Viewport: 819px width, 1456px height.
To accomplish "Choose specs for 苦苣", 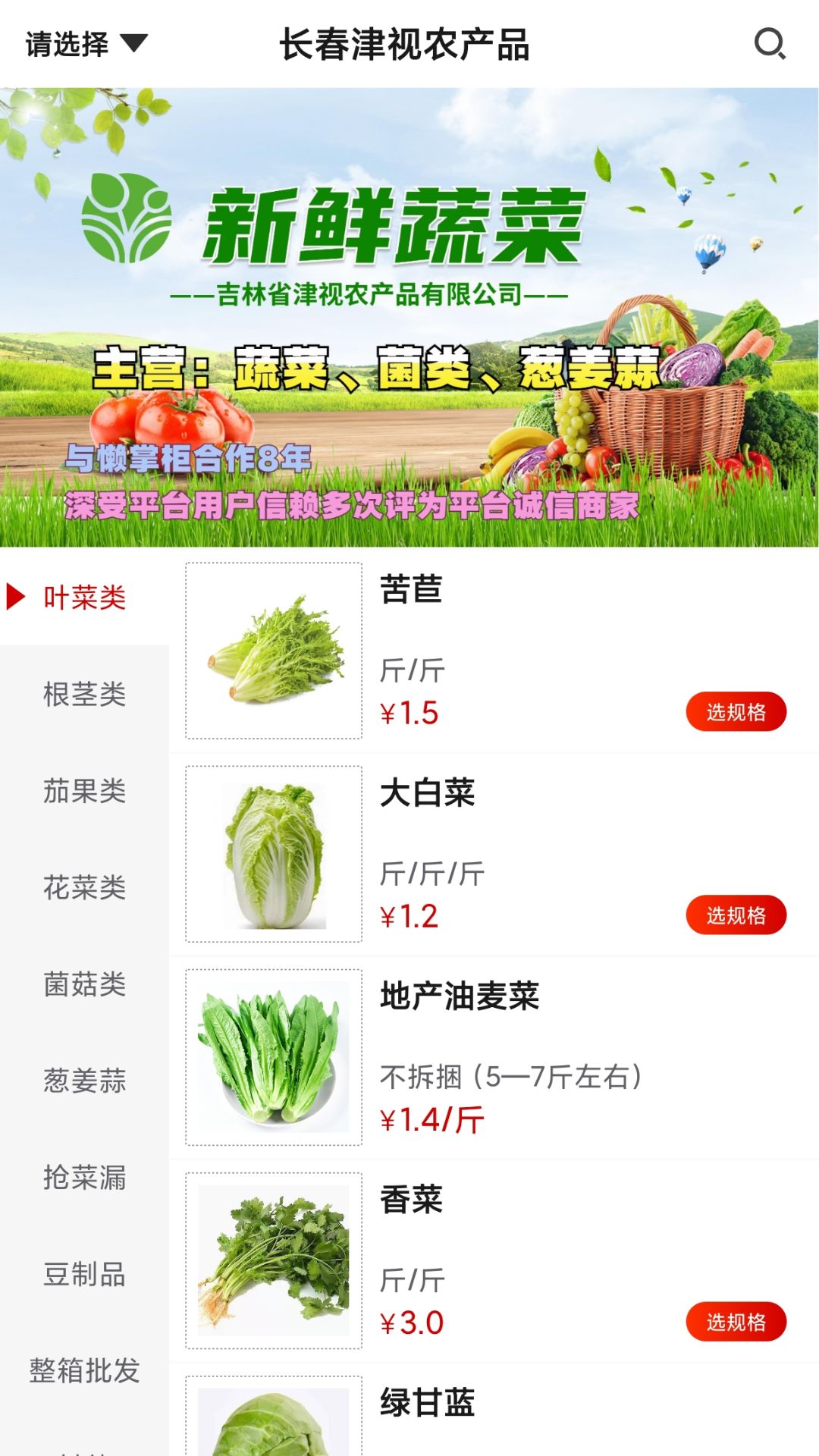I will point(736,712).
